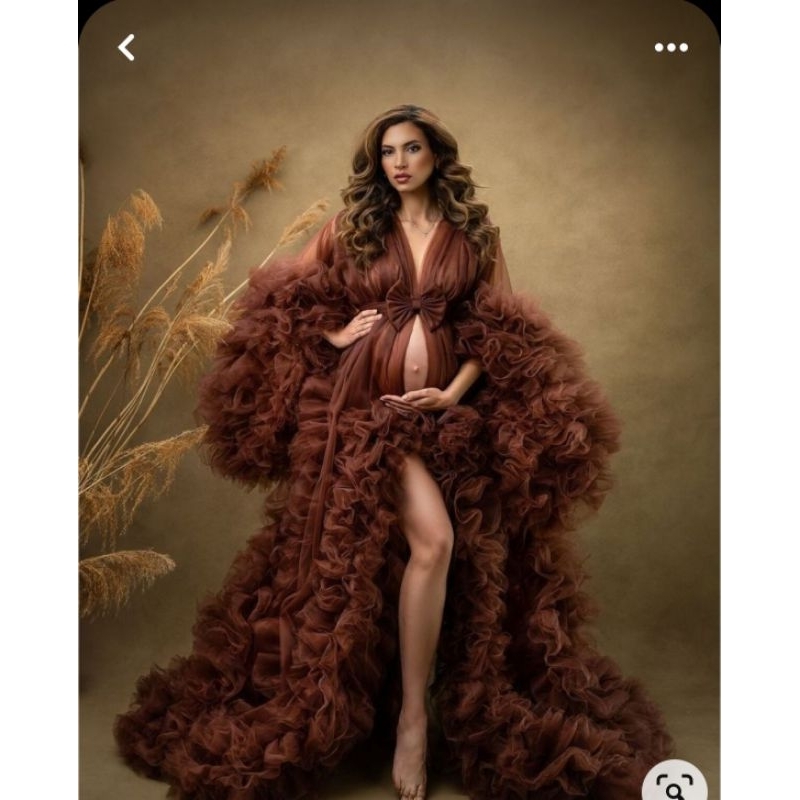Open the three-dot overflow menu

(671, 47)
